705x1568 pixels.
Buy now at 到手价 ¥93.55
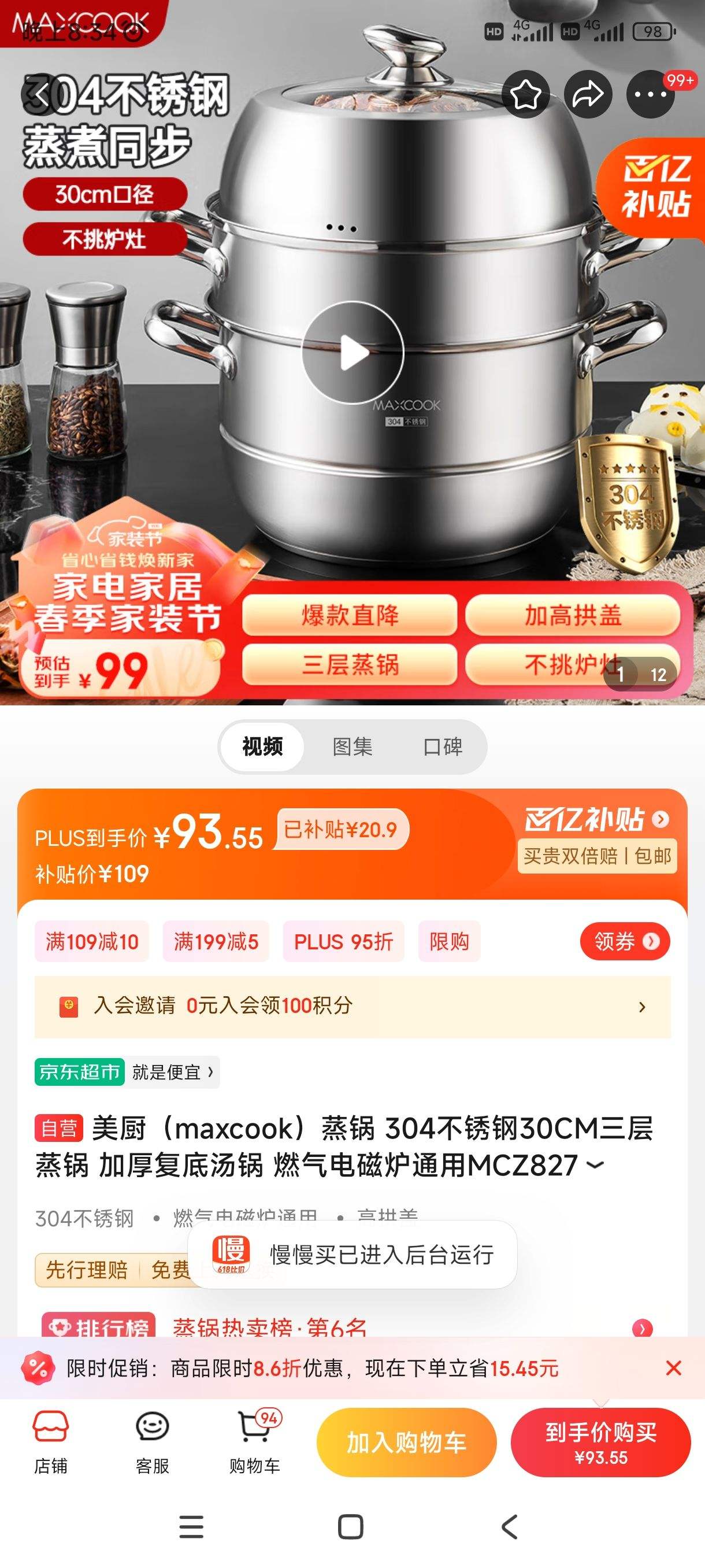click(600, 1442)
